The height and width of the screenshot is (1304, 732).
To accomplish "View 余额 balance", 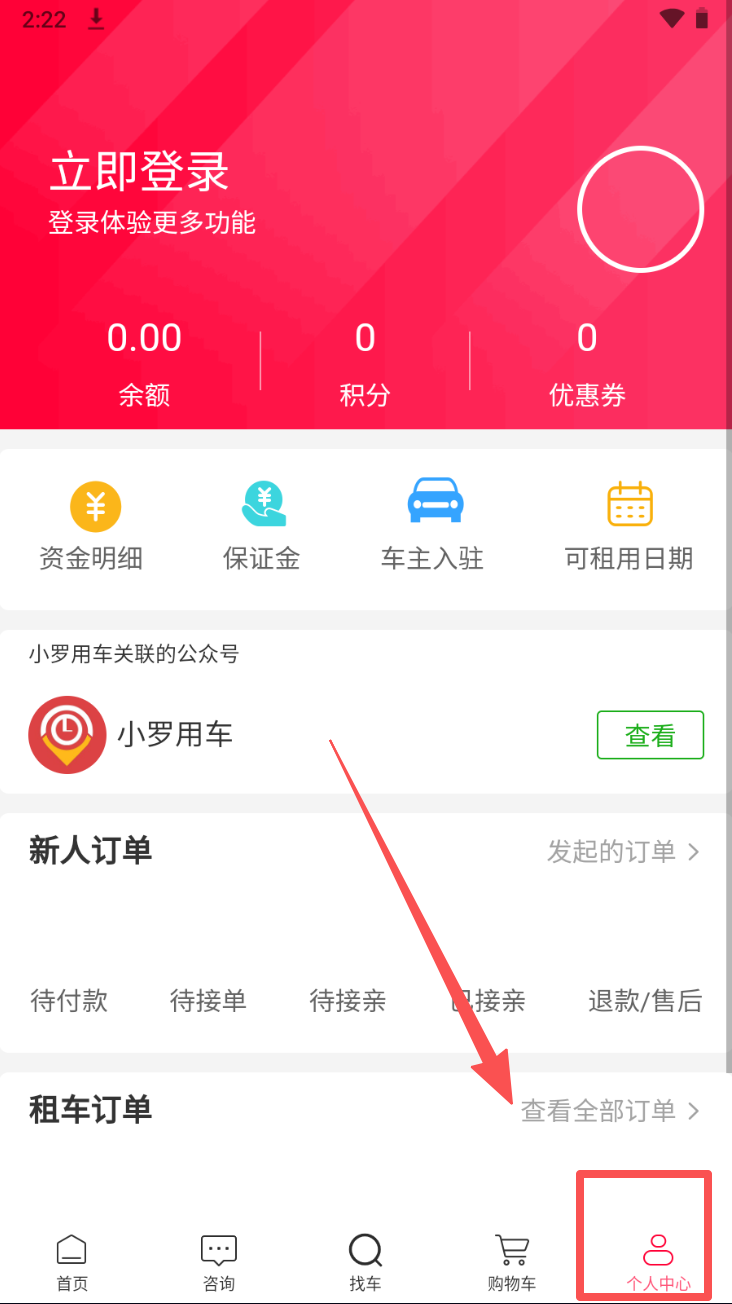I will coord(144,363).
